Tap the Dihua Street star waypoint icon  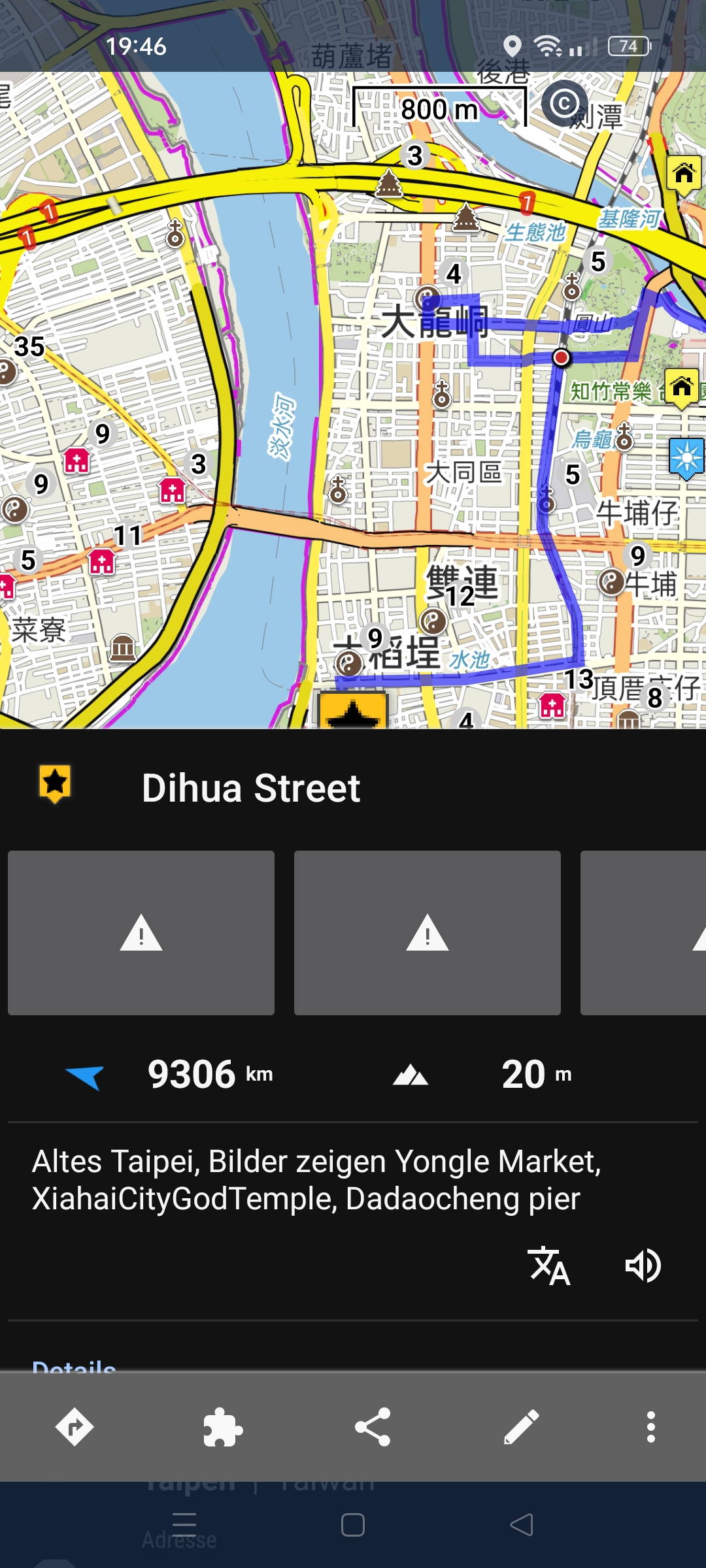55,783
